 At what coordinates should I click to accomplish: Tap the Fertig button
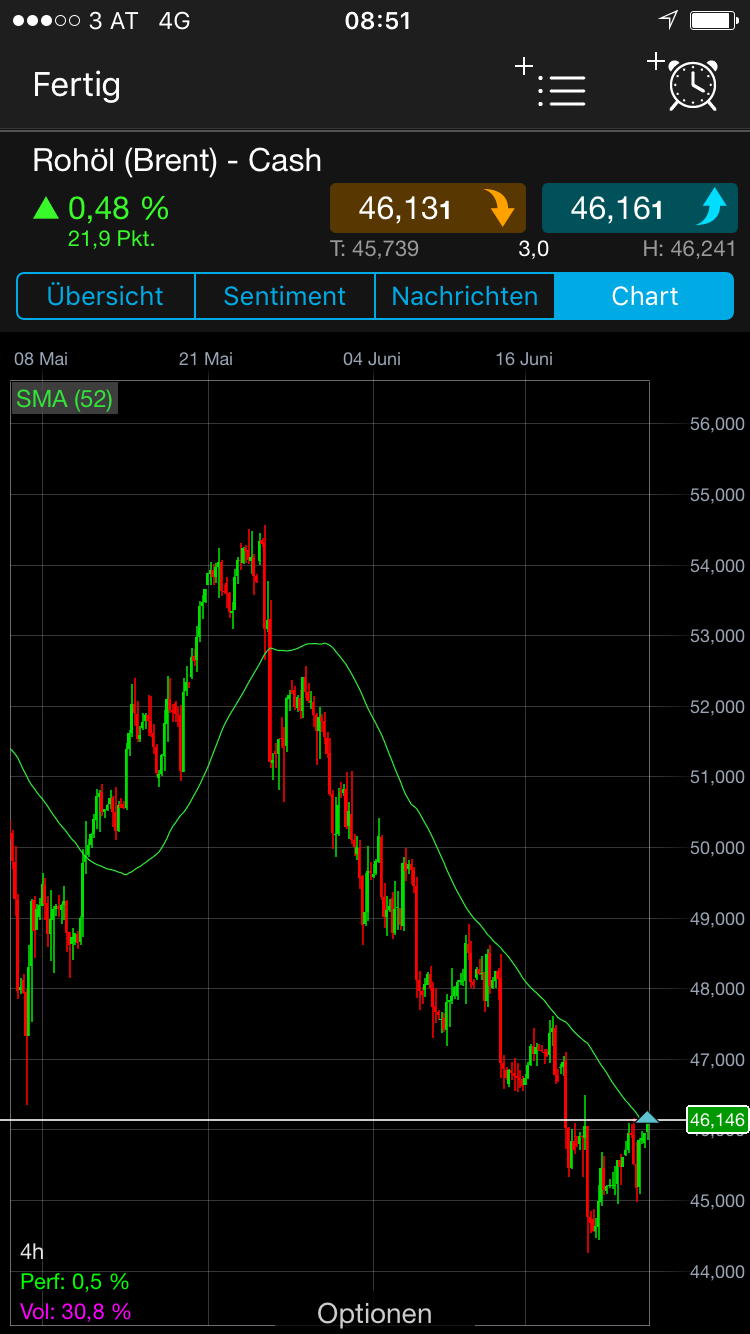point(76,86)
